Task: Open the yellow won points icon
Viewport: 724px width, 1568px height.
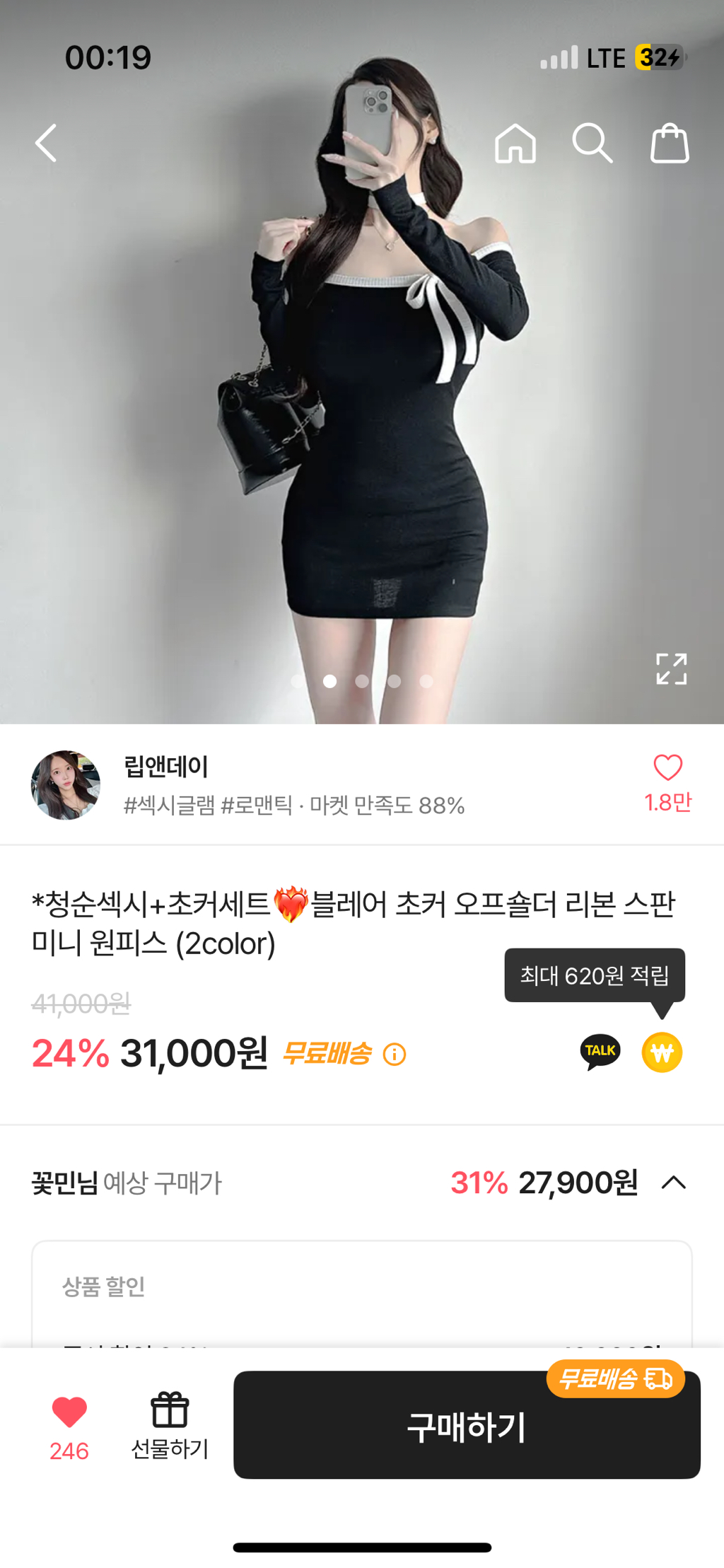Action: (662, 1052)
